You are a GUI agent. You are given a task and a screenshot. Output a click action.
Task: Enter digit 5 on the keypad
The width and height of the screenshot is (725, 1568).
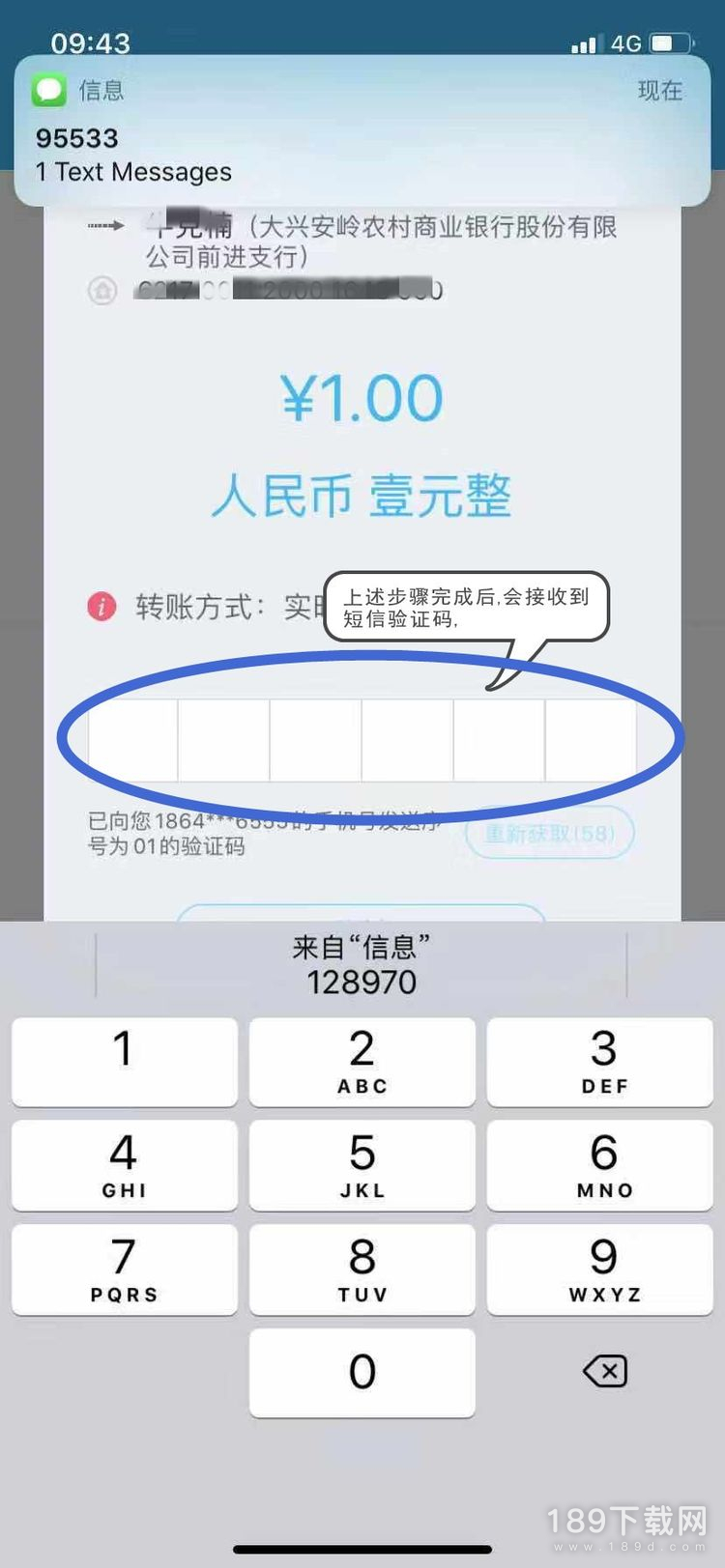362,1165
